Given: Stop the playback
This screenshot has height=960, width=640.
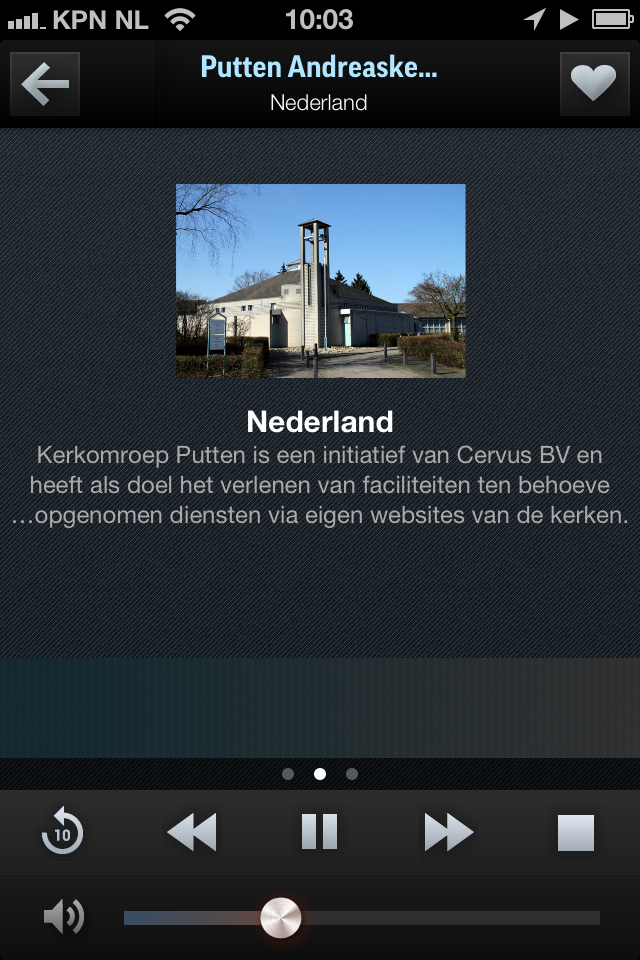Looking at the screenshot, I should click(576, 832).
